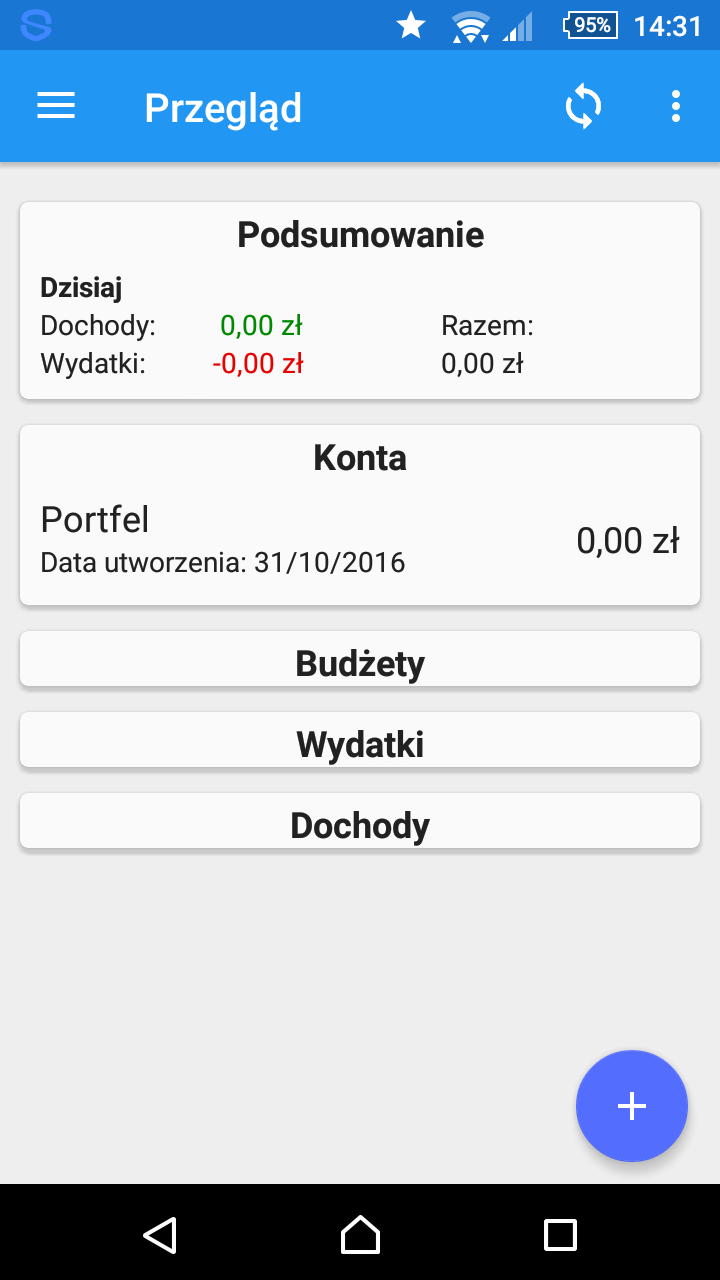The image size is (720, 1280).
Task: Open the overflow menu
Action: [676, 106]
